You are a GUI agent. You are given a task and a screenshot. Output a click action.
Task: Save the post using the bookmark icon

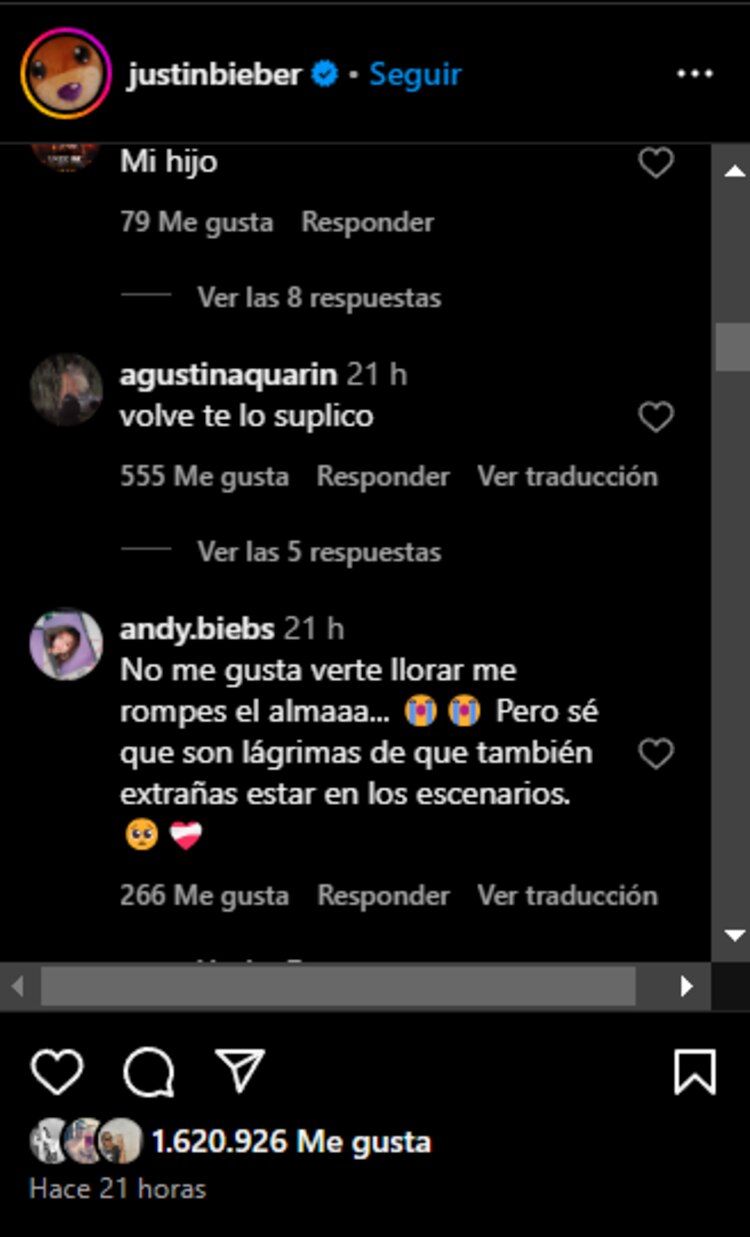693,1070
